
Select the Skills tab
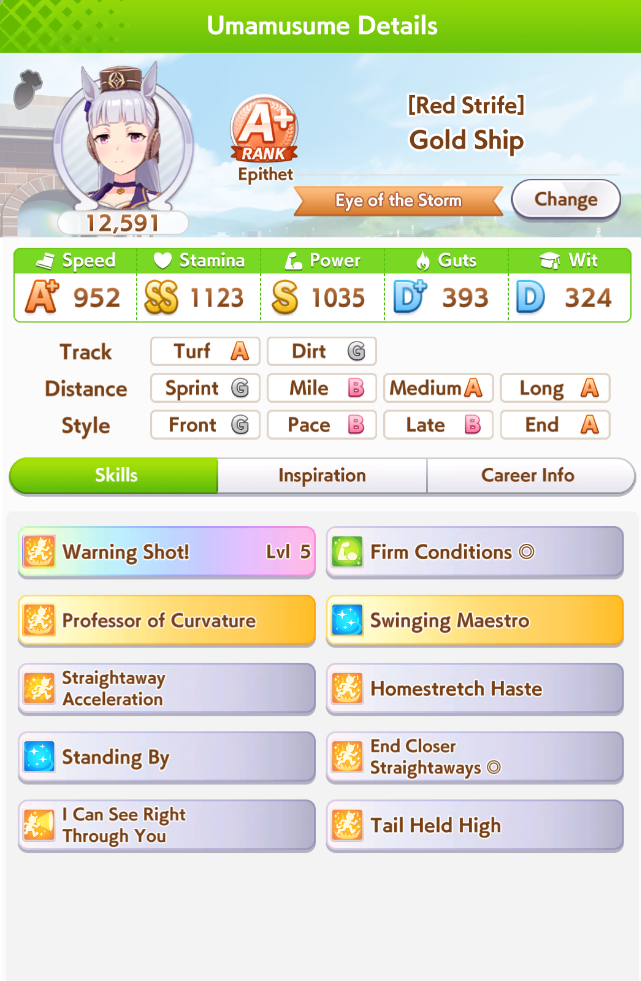tap(114, 475)
